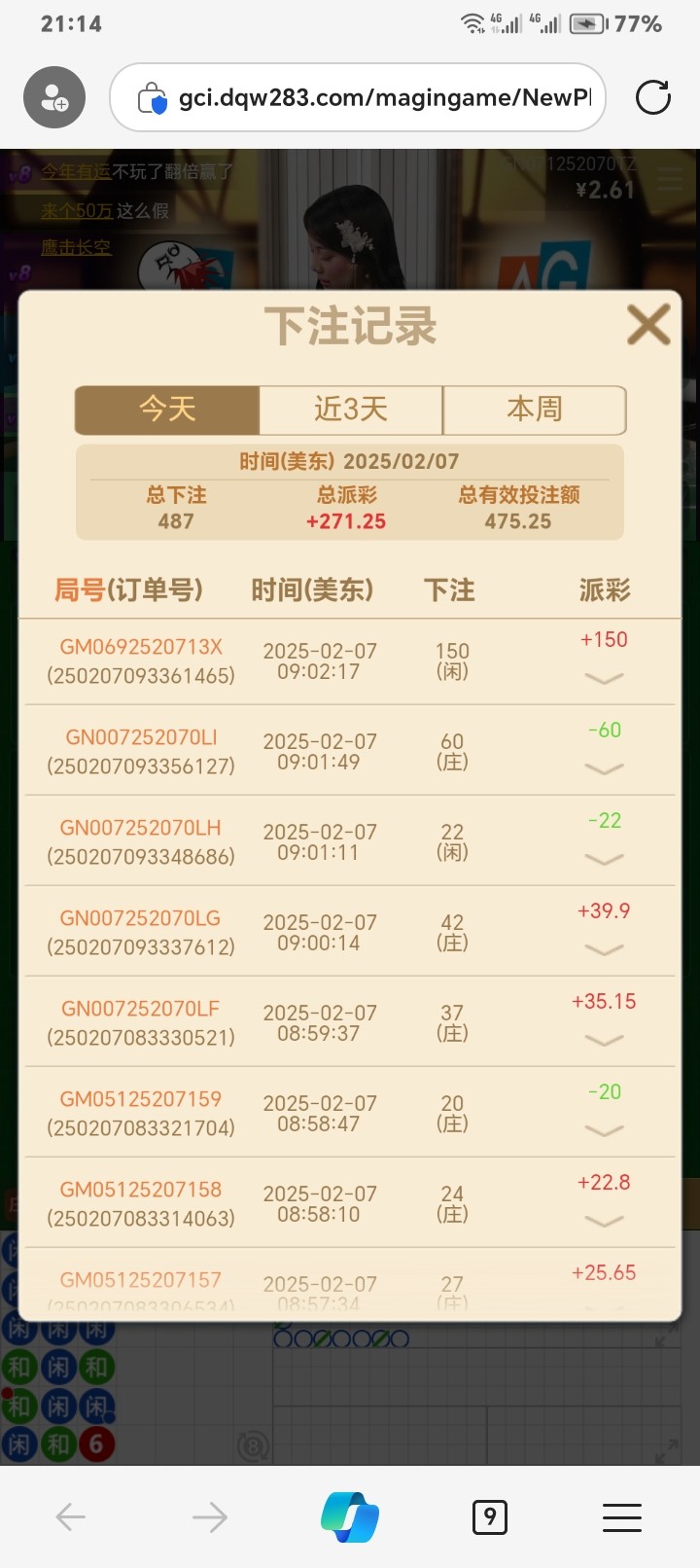Expand details for bet GN007252070LG
The height and width of the screenshot is (1568, 700).
point(604,949)
